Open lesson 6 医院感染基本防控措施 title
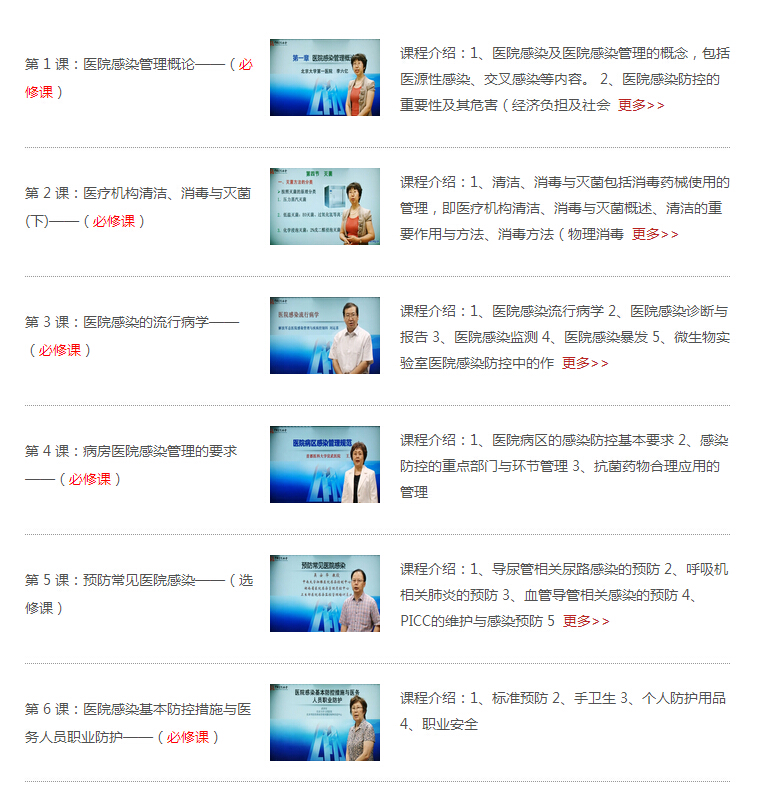Screen dimensions: 759x799 pyautogui.click(x=138, y=709)
